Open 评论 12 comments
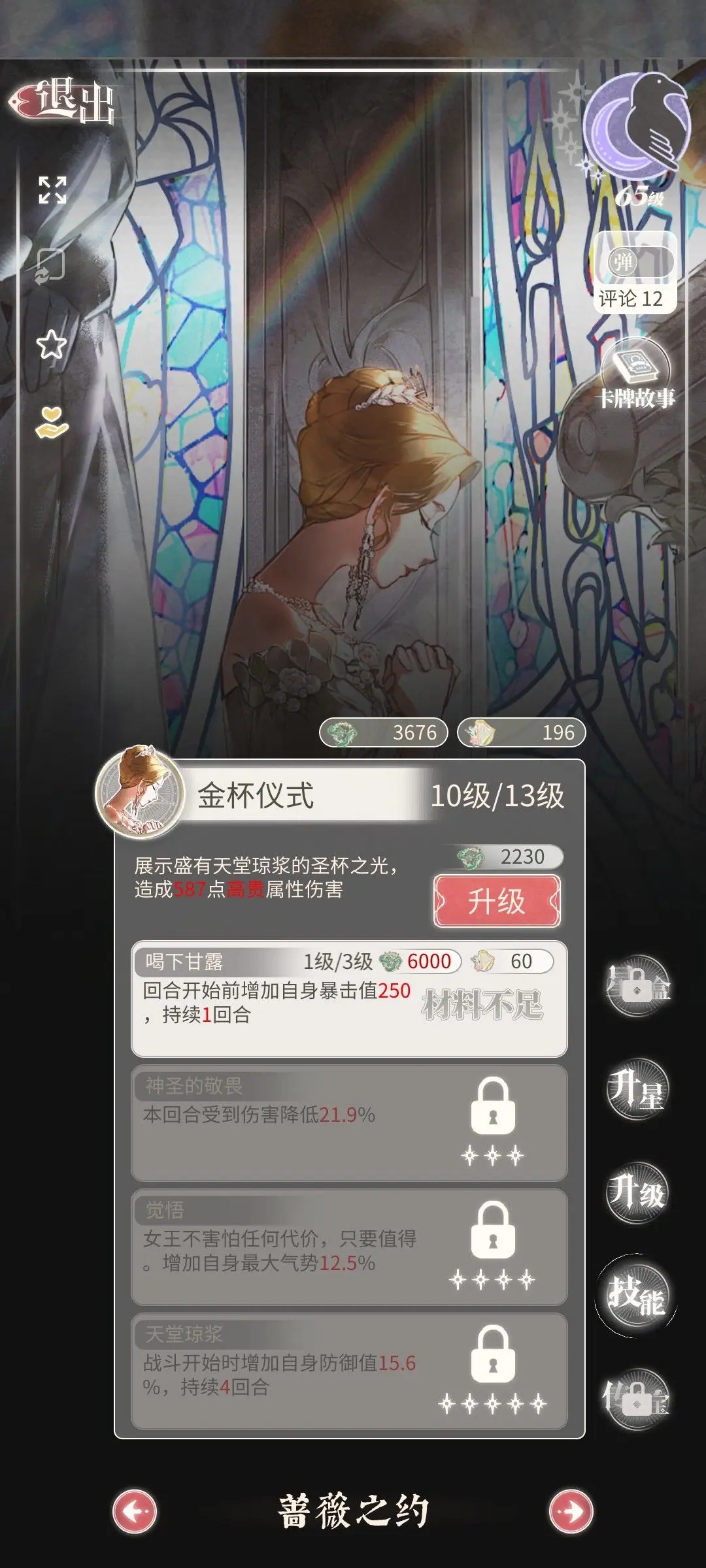The height and width of the screenshot is (1568, 706). point(631,299)
